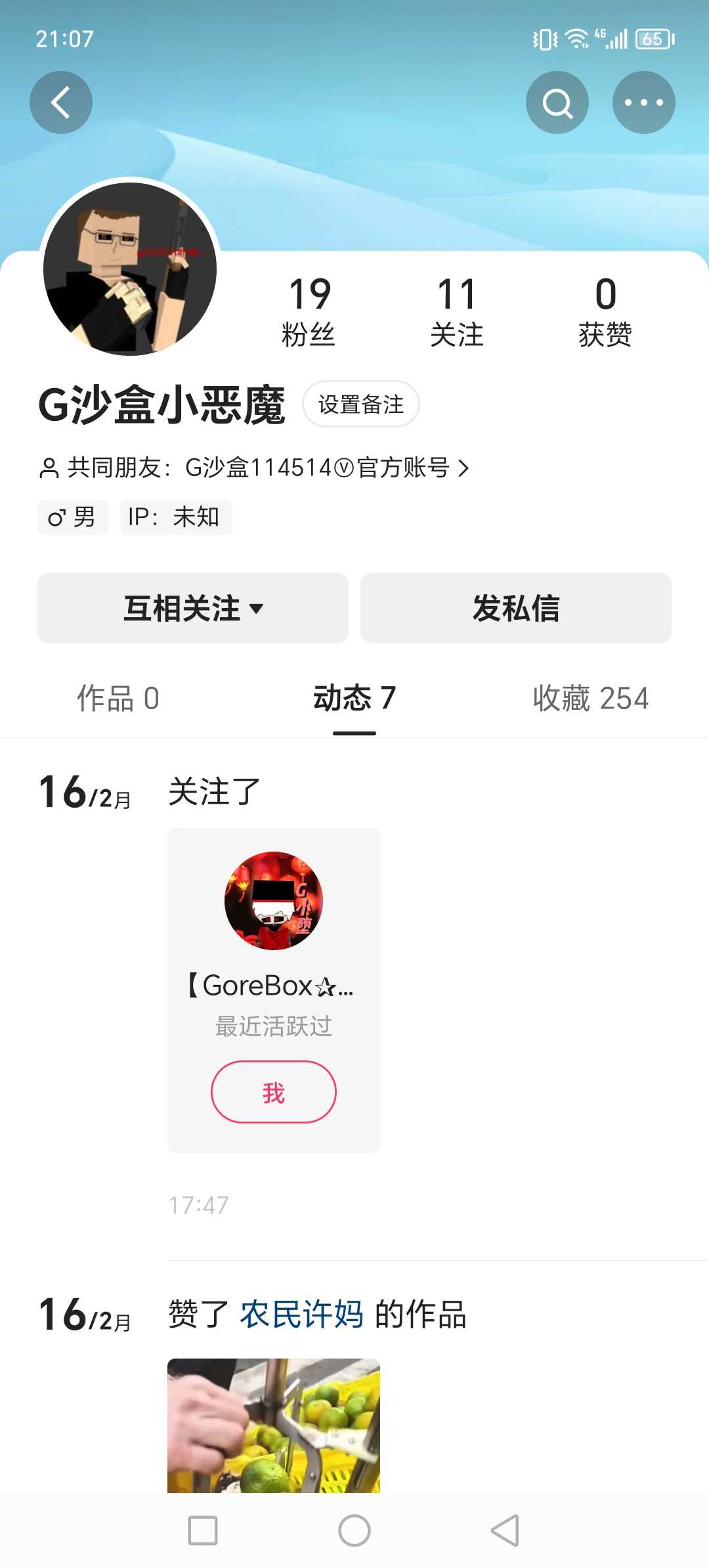Open the liked video with green oranges
This screenshot has height=1568, width=709.
click(273, 1425)
